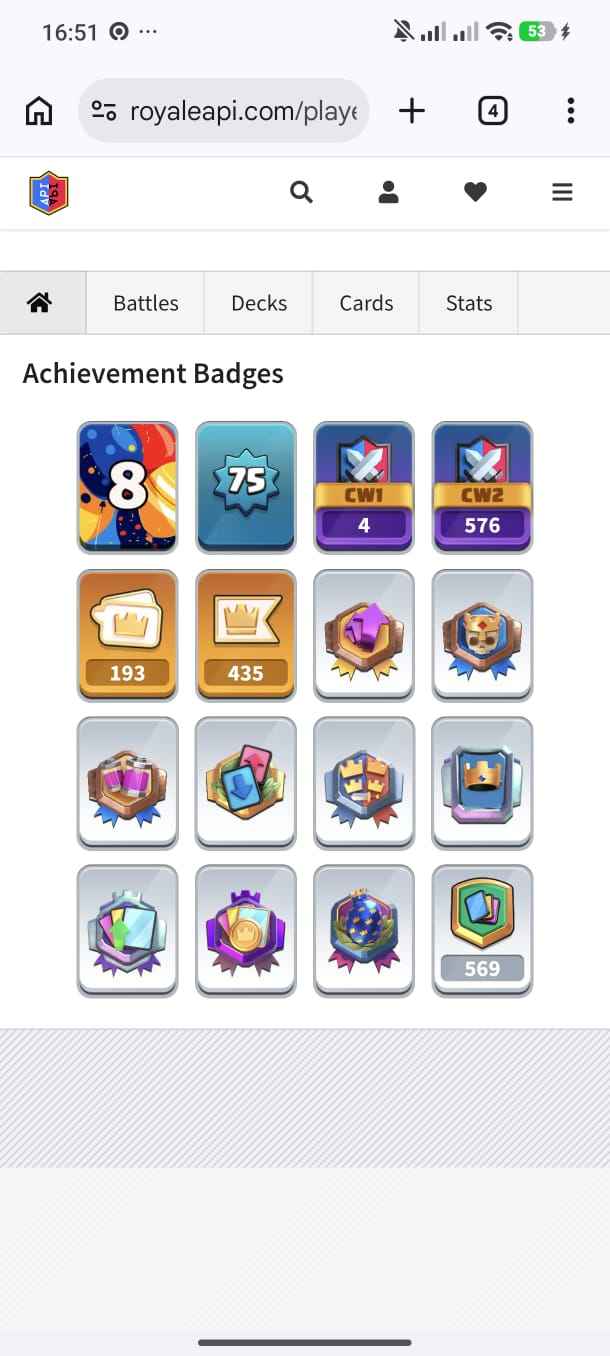View the Stats tab

469,303
